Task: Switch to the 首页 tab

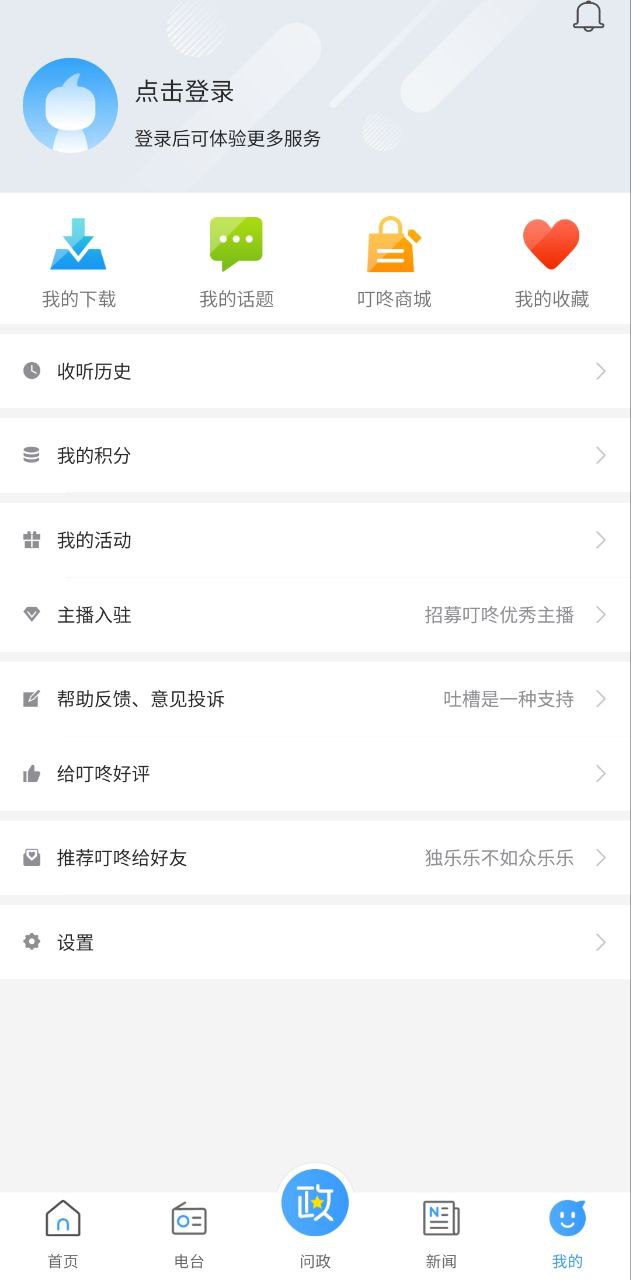Action: [x=63, y=1234]
